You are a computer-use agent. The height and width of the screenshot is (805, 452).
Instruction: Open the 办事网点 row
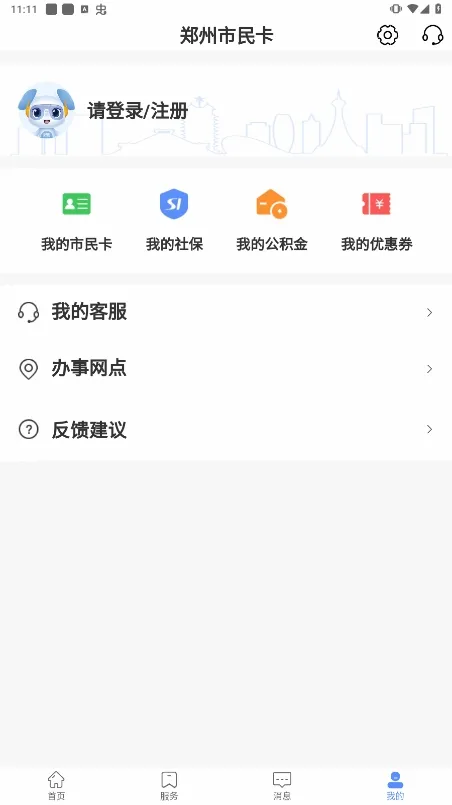point(226,369)
